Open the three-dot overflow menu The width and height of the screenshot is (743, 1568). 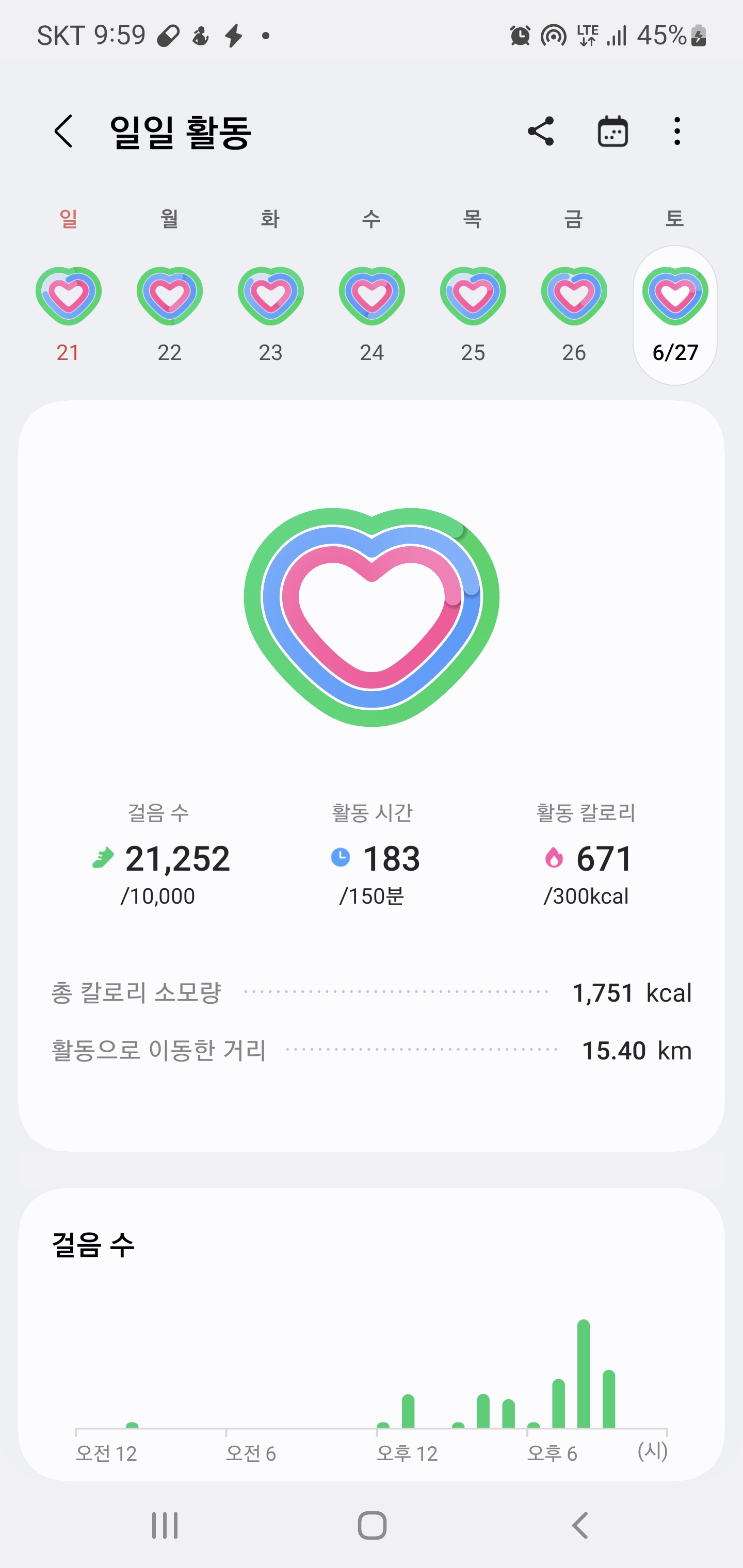pyautogui.click(x=677, y=132)
